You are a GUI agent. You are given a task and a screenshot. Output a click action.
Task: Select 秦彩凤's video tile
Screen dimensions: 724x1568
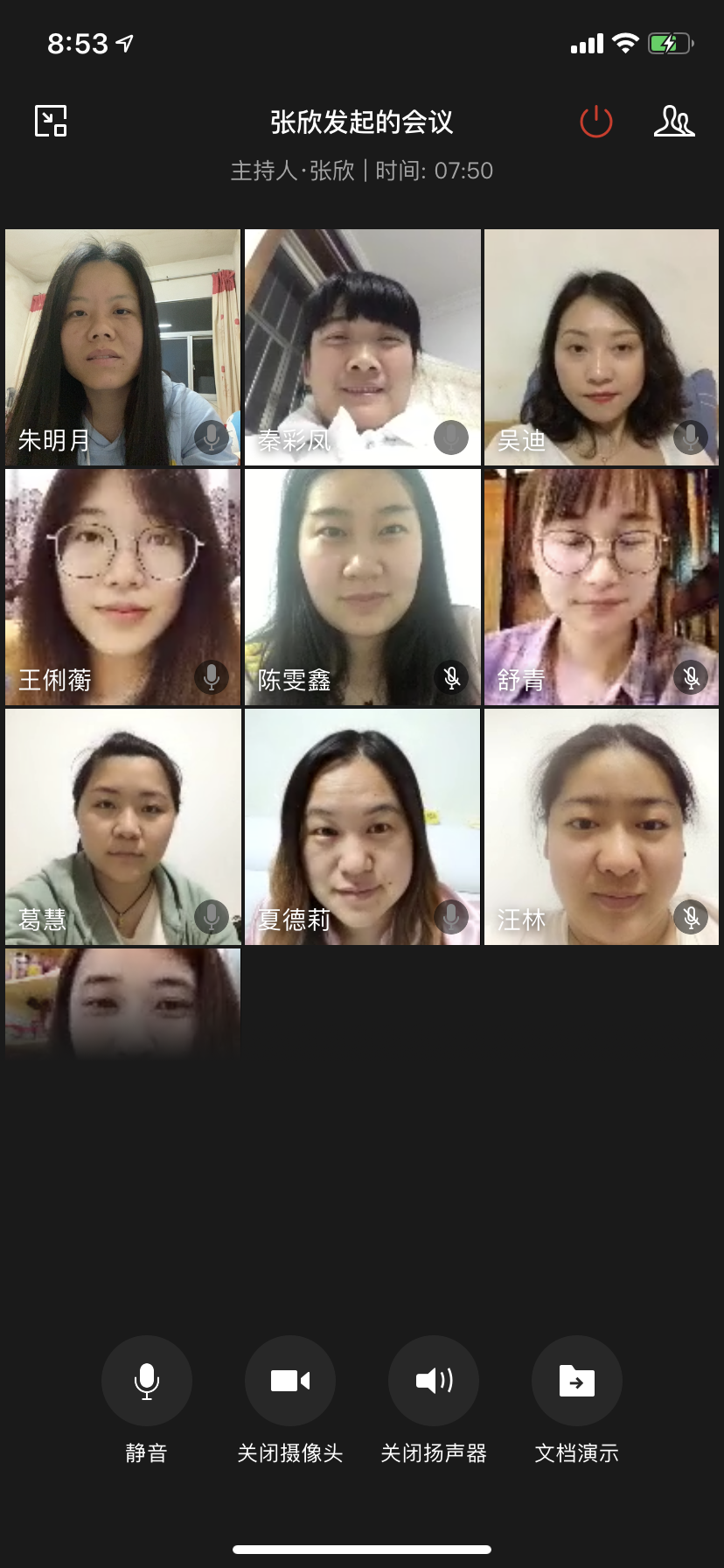pos(362,347)
